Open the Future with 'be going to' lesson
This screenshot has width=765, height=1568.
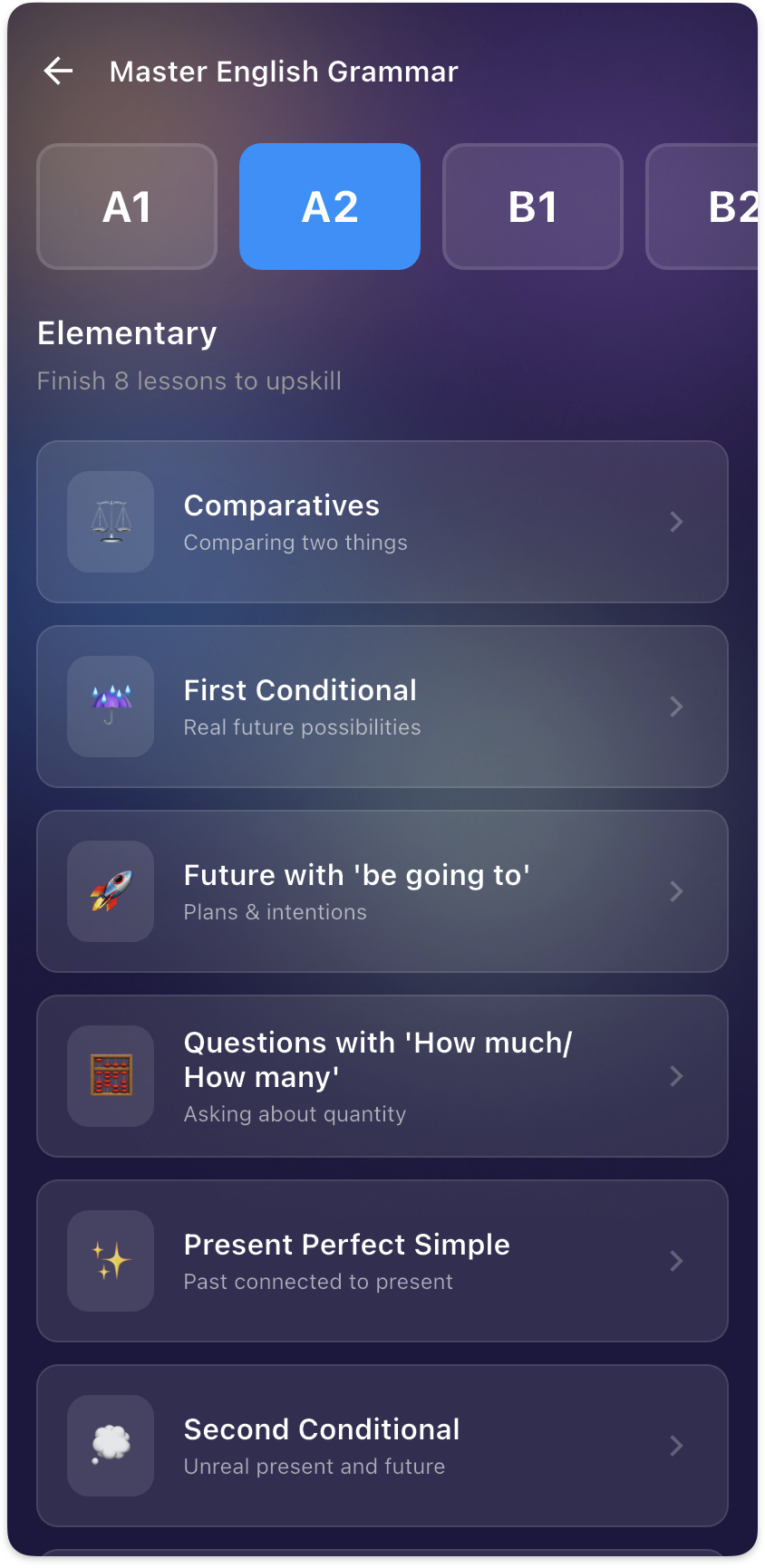coord(382,891)
